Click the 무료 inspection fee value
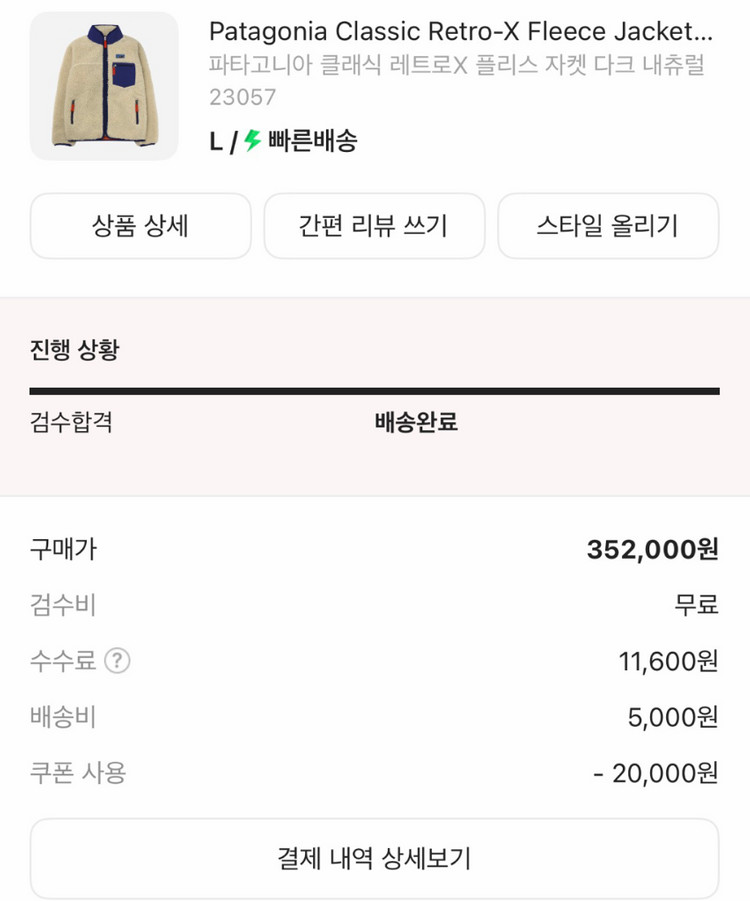This screenshot has width=750, height=901. 695,605
